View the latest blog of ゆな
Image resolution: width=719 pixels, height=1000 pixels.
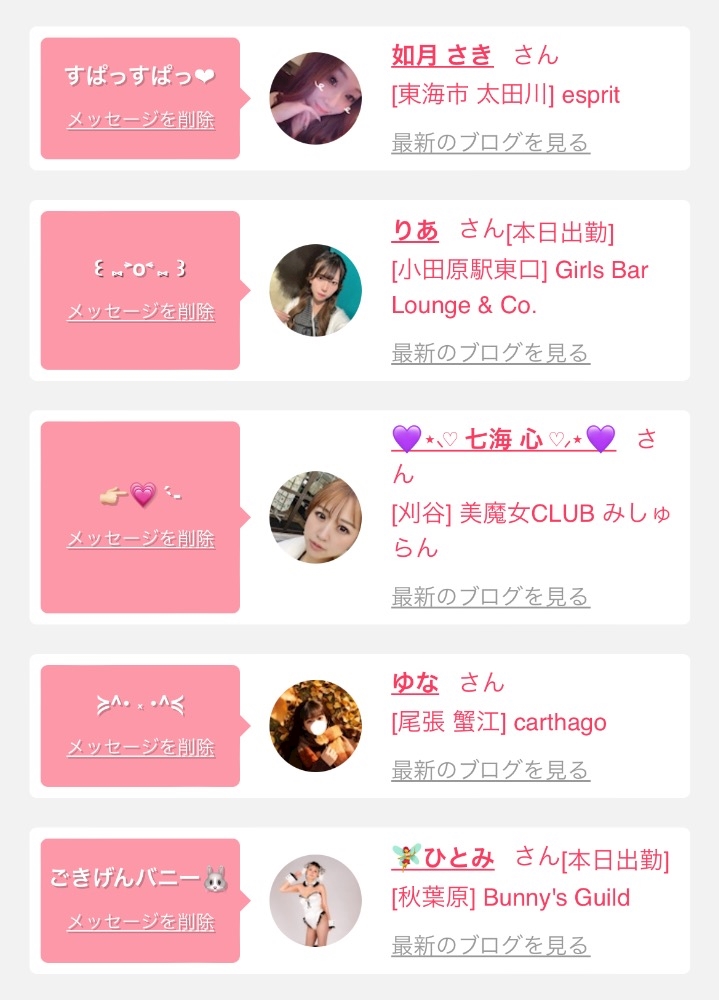click(x=490, y=771)
